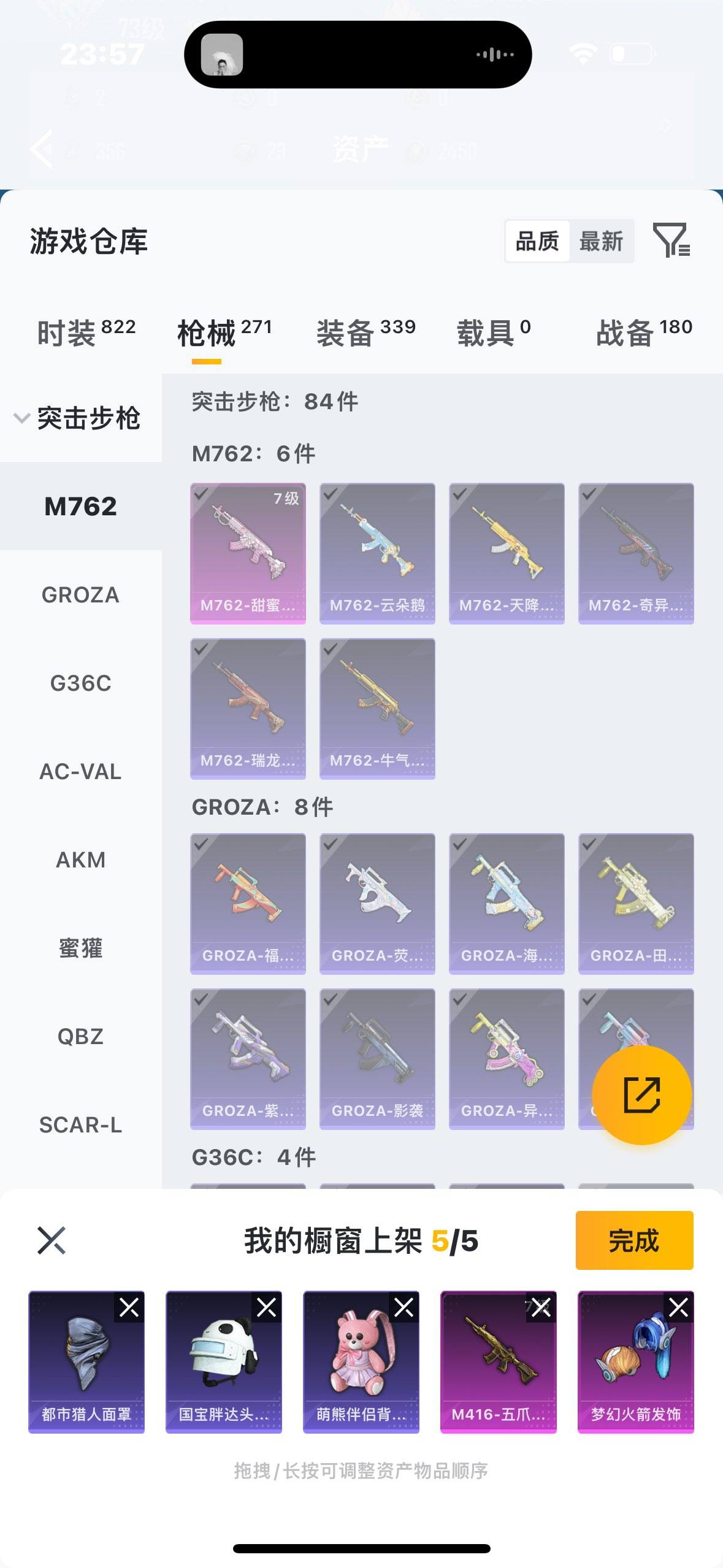Pick the M762-云朵鹅 skin tile
This screenshot has height=1568, width=723.
click(x=377, y=553)
